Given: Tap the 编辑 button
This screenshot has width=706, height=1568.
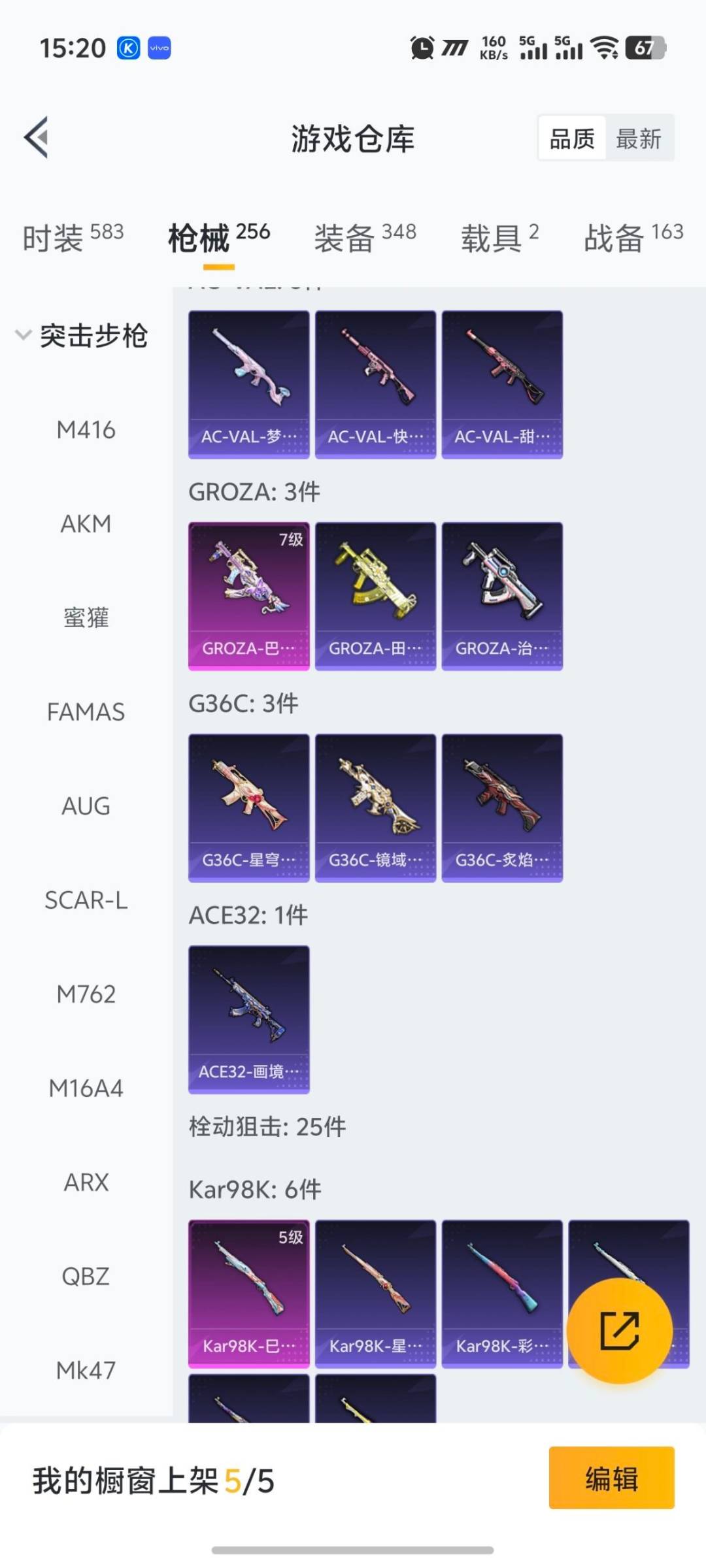Looking at the screenshot, I should point(611,1478).
